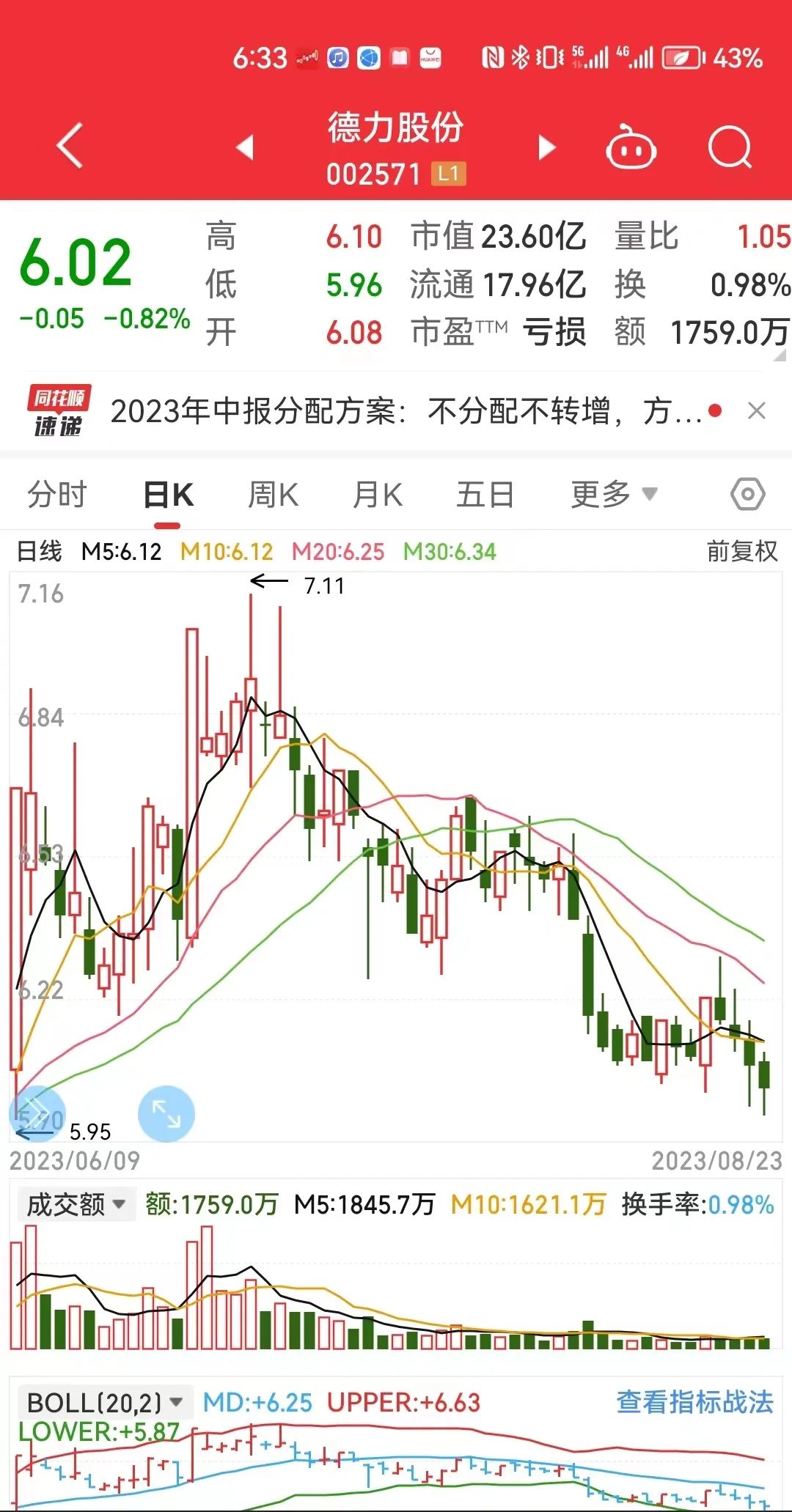Select the 日K chart tab
The width and height of the screenshot is (792, 1512).
[168, 495]
